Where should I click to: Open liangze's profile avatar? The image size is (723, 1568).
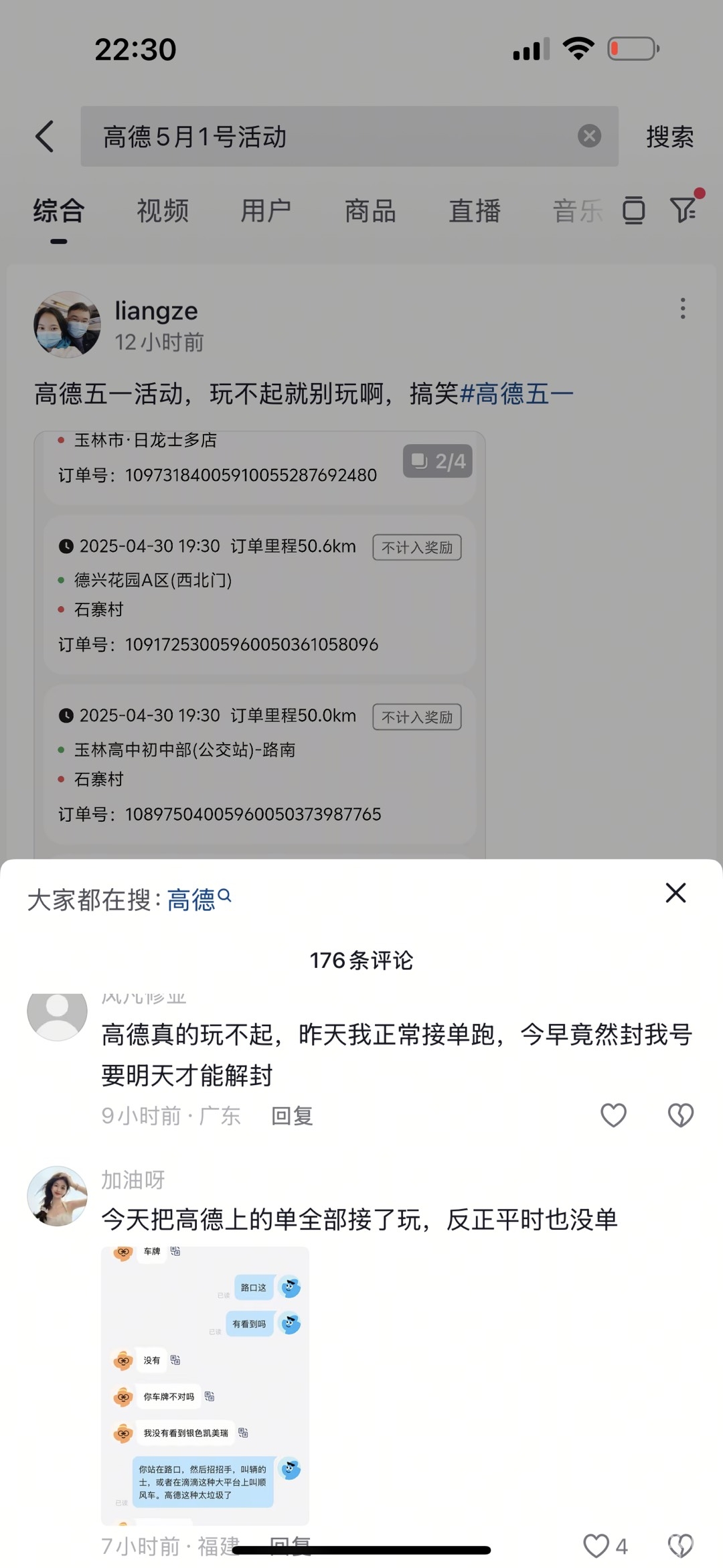point(67,324)
